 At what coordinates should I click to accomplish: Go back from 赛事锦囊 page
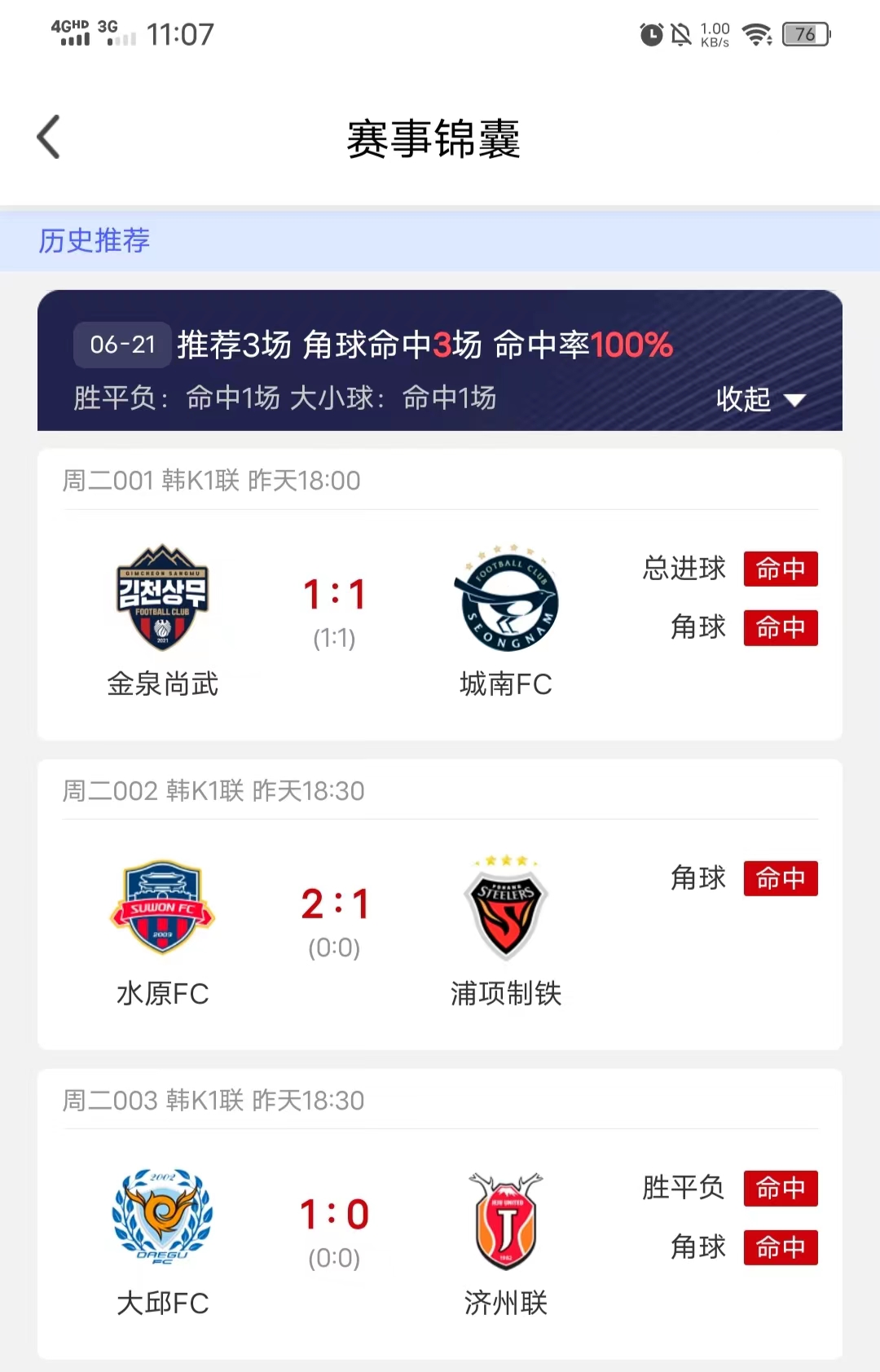point(49,137)
